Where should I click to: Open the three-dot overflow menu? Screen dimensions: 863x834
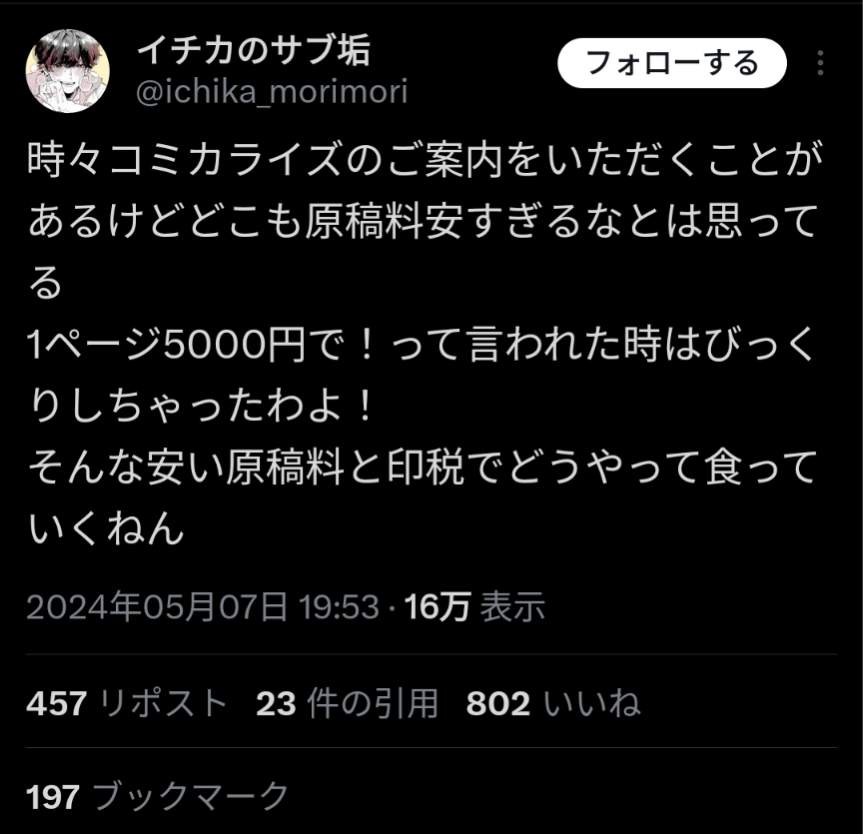(x=820, y=64)
